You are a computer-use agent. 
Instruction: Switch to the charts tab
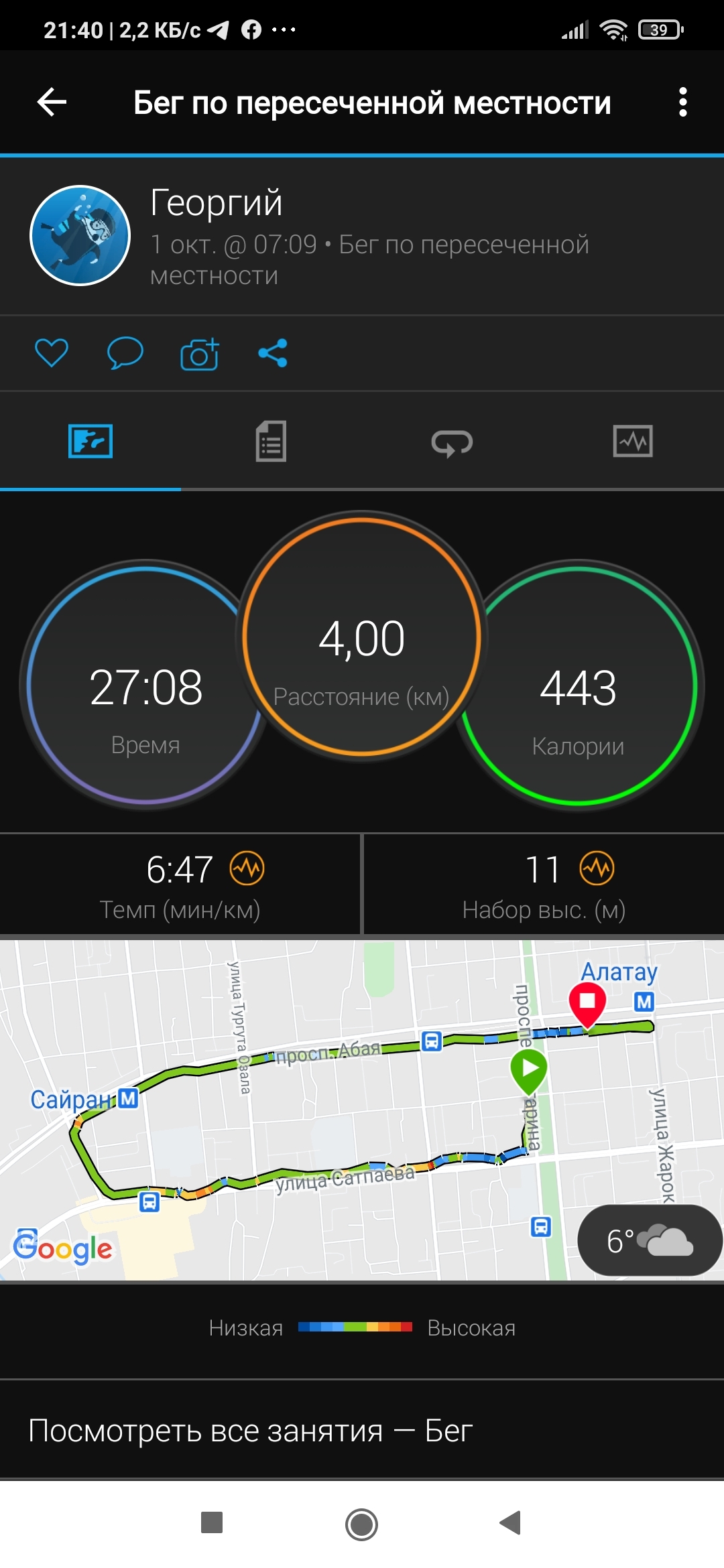(633, 442)
